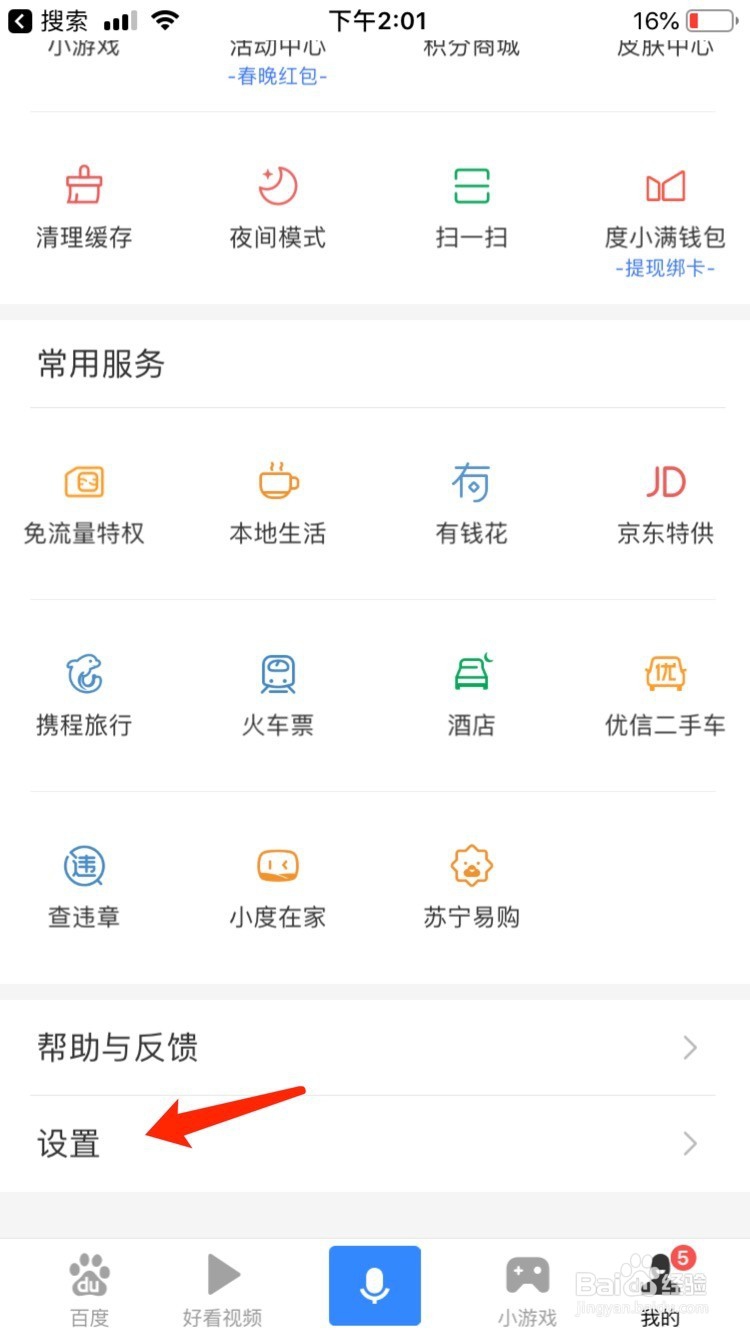Viewport: 750px width, 1334px height.
Task: Open 扫一扫 scanner
Action: pos(471,206)
